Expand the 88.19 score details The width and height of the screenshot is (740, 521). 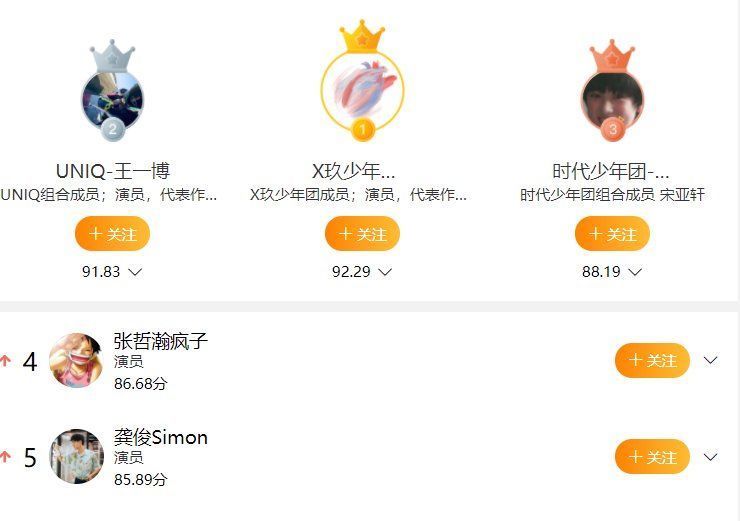pyautogui.click(x=635, y=271)
